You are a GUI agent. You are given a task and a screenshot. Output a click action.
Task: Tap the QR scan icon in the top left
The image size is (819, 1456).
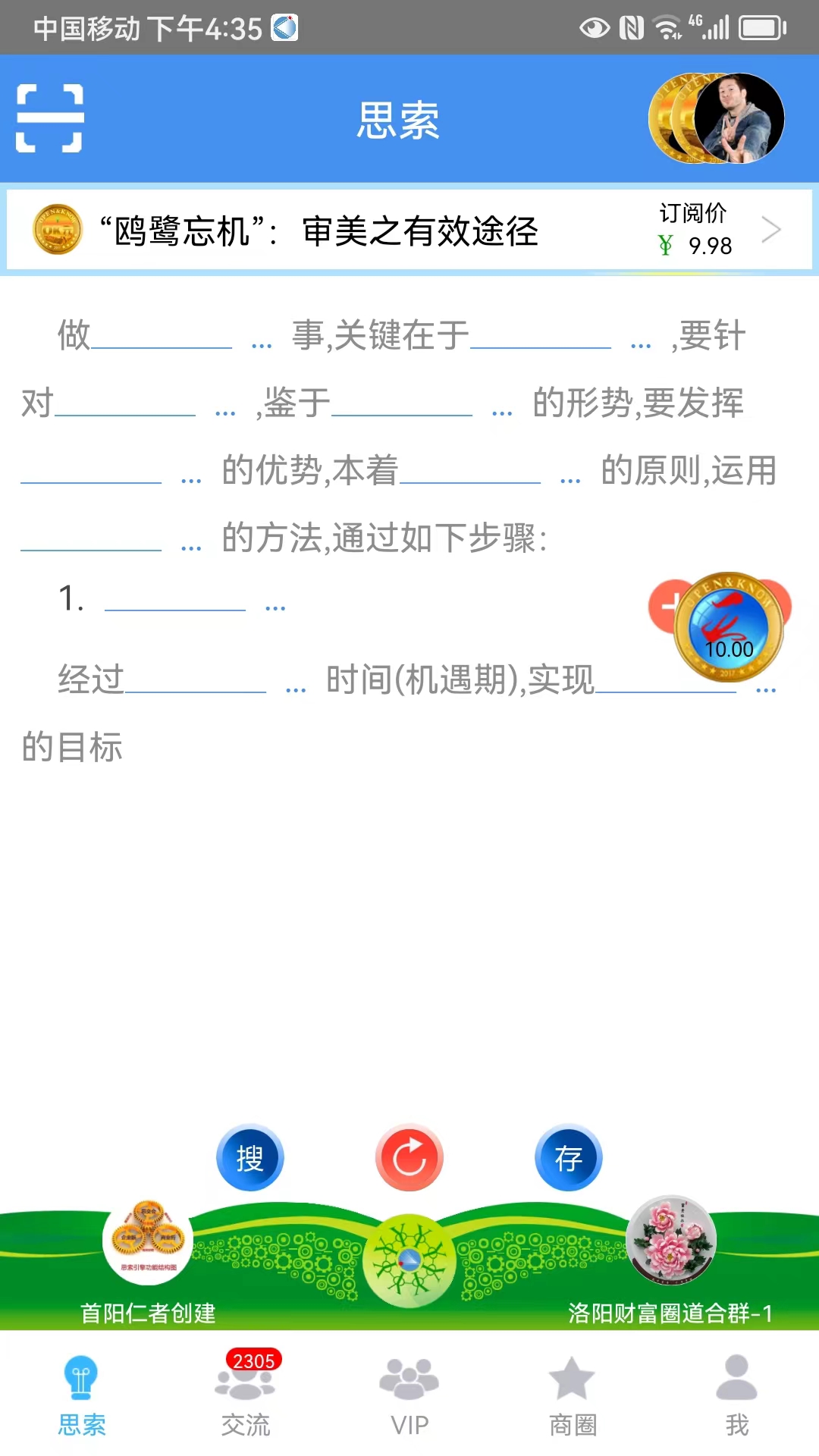point(49,119)
